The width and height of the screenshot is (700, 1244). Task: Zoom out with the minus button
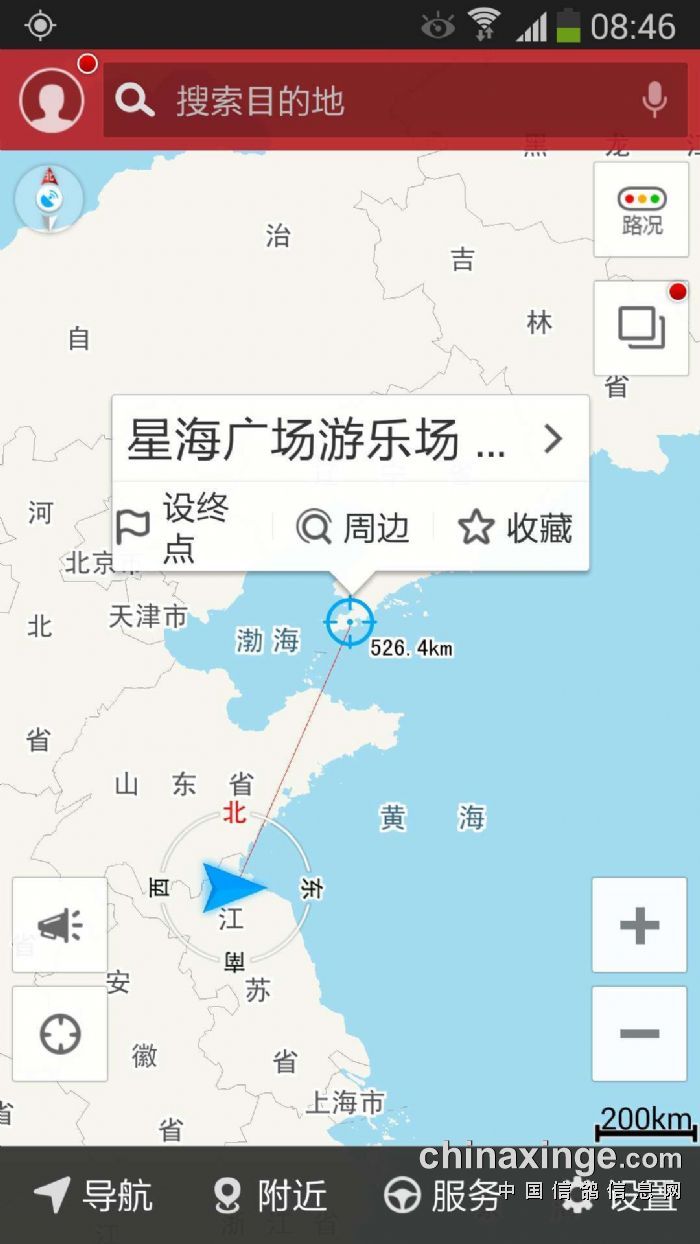[x=639, y=1033]
